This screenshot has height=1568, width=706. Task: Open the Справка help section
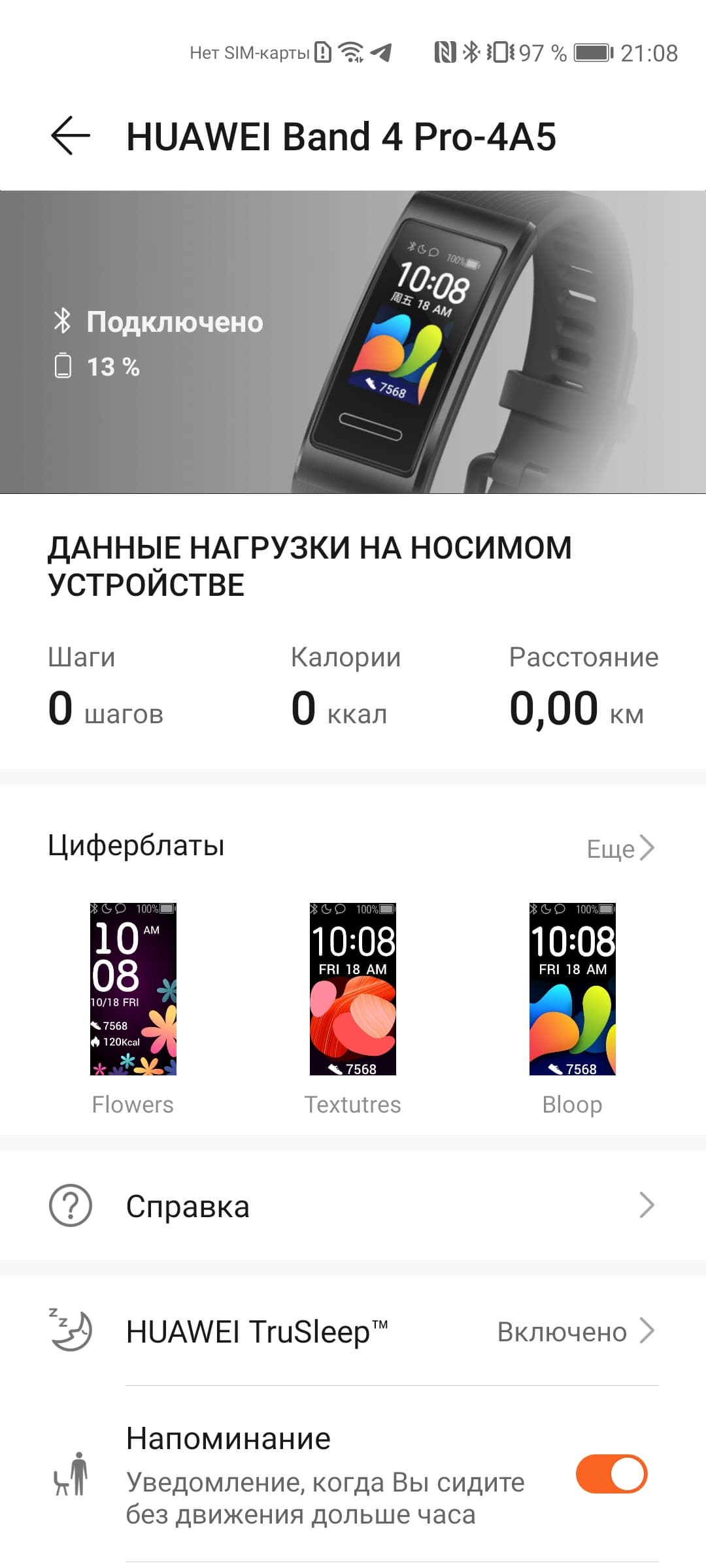(x=353, y=1206)
